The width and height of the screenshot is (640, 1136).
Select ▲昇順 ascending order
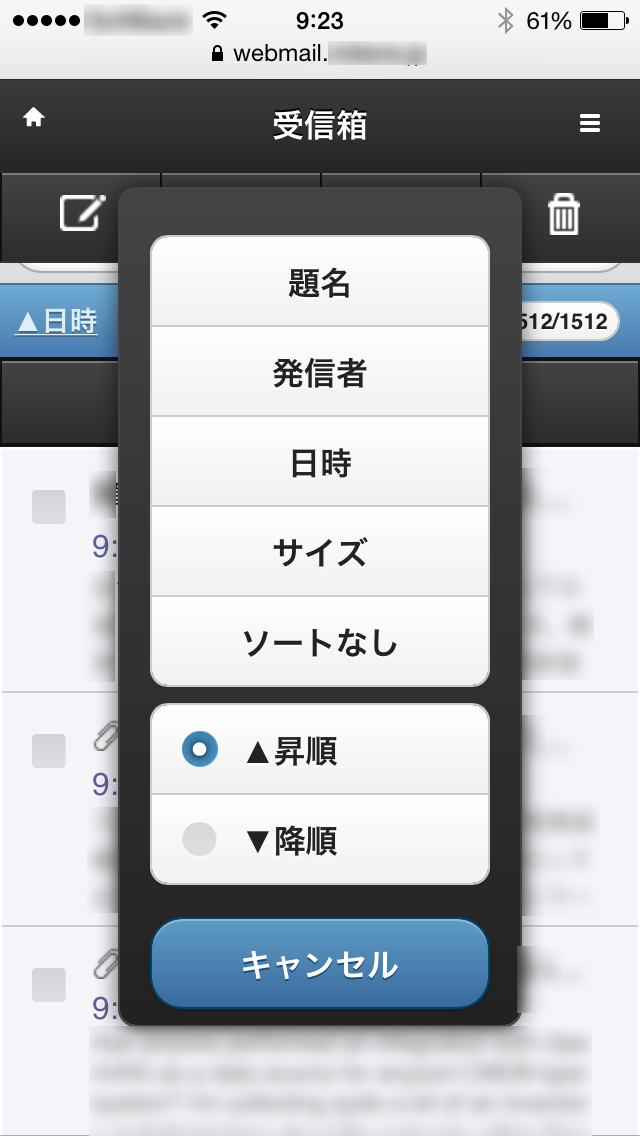pos(320,750)
